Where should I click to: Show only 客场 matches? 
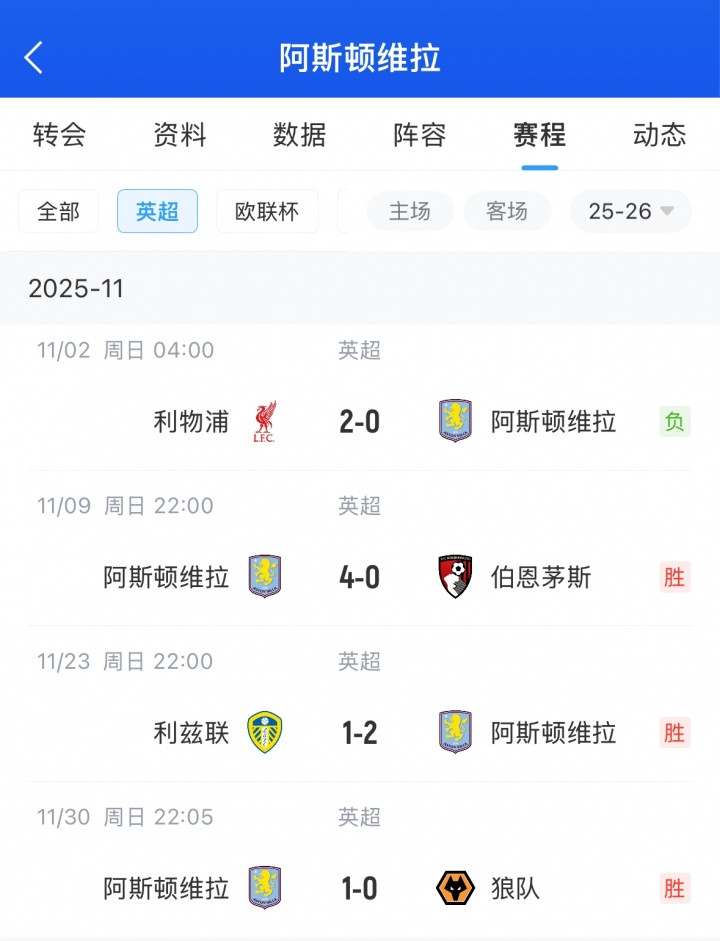(507, 211)
